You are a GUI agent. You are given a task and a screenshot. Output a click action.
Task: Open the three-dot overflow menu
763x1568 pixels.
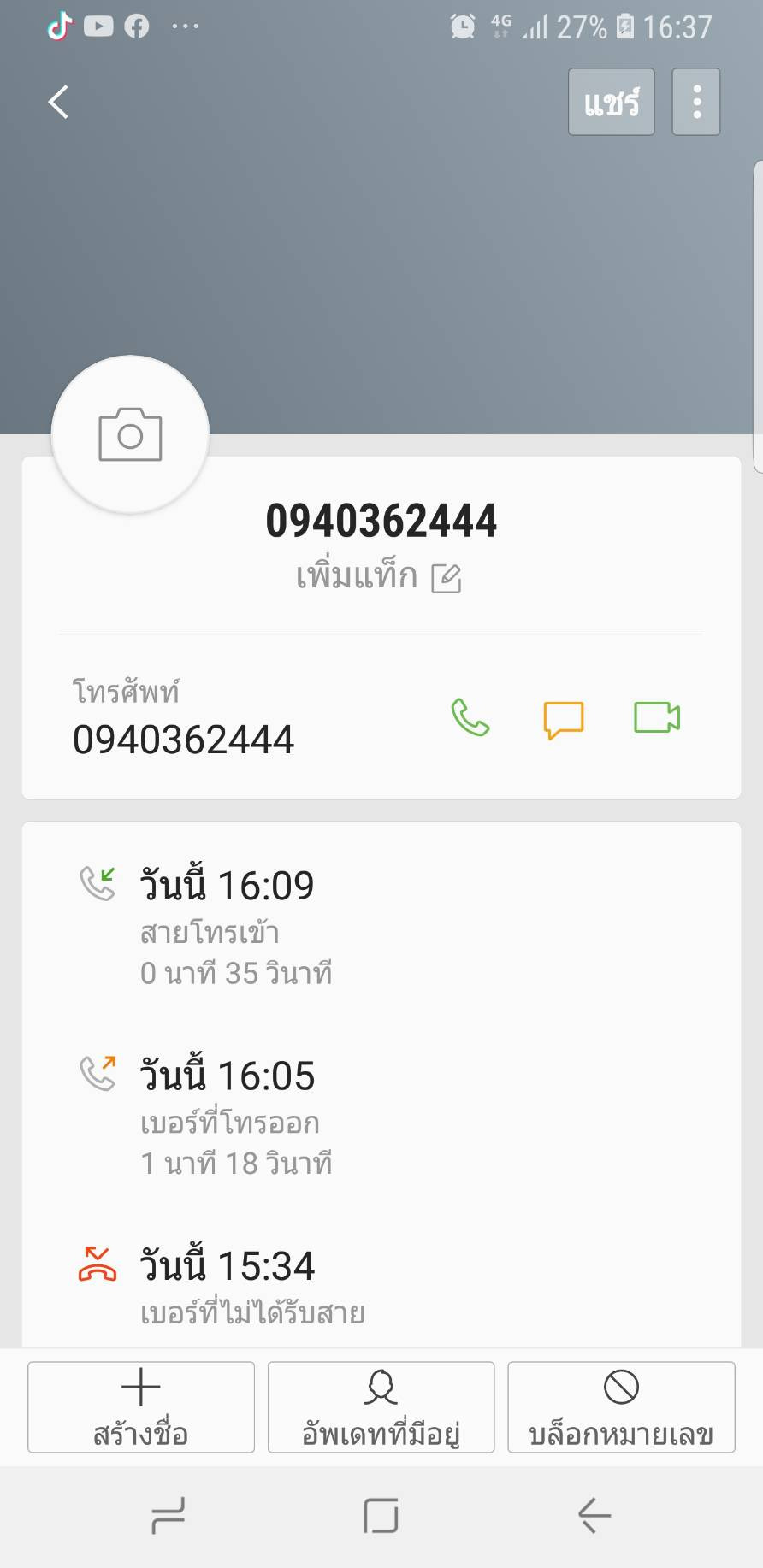[696, 103]
